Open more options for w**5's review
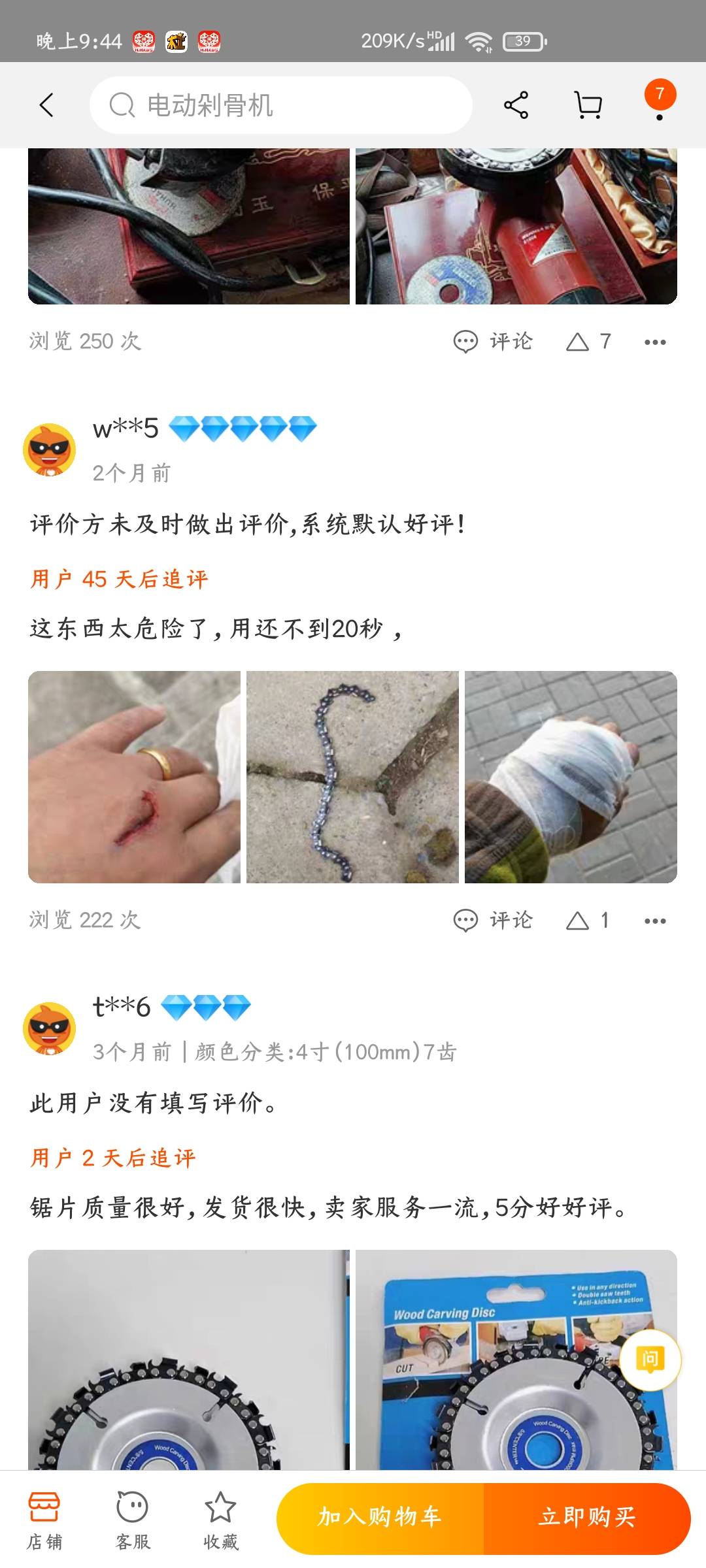706x1568 pixels. click(654, 921)
